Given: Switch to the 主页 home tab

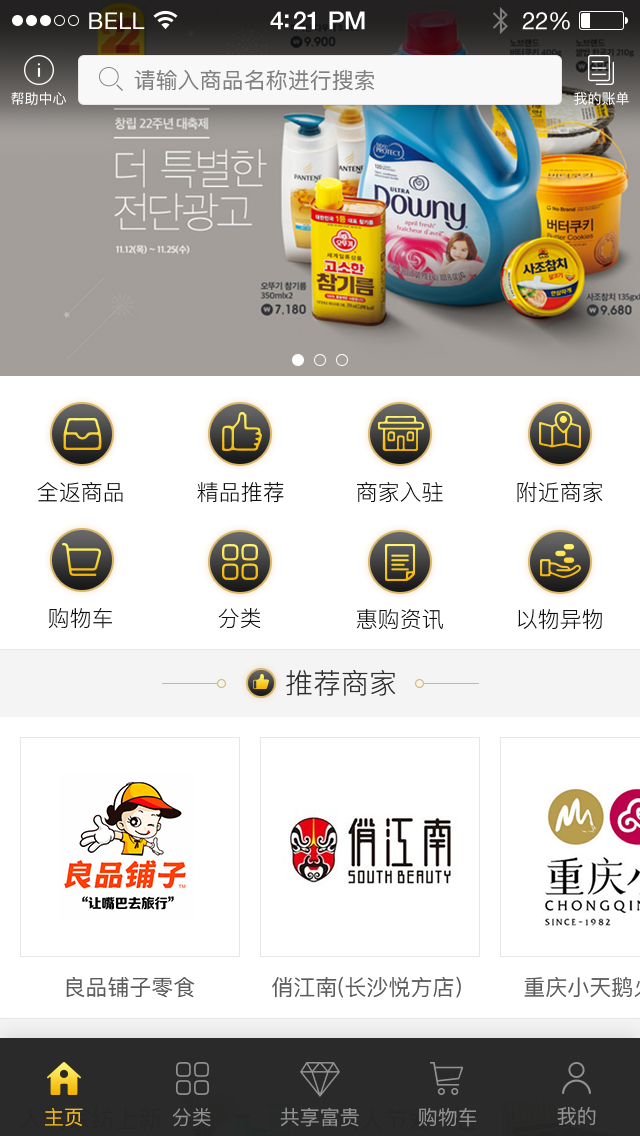Looking at the screenshot, I should pyautogui.click(x=64, y=1092).
